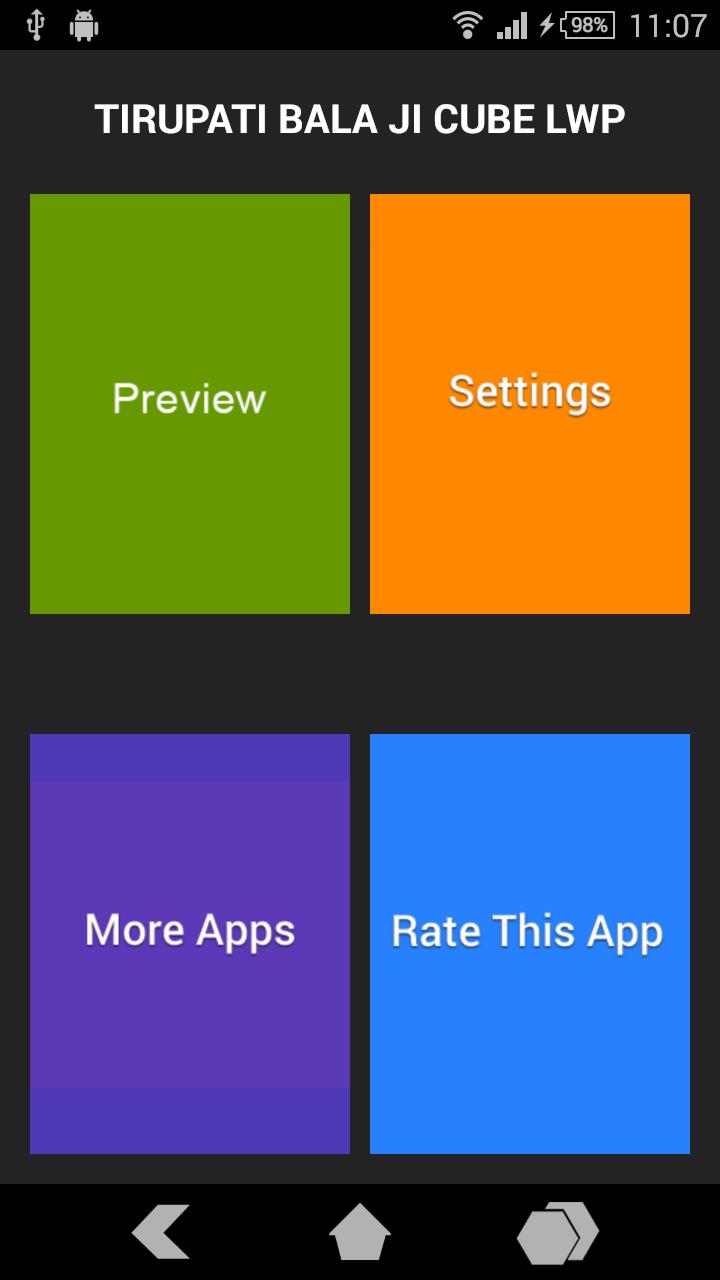Go back using the navigation bar
This screenshot has height=1280, width=720.
[x=161, y=1232]
